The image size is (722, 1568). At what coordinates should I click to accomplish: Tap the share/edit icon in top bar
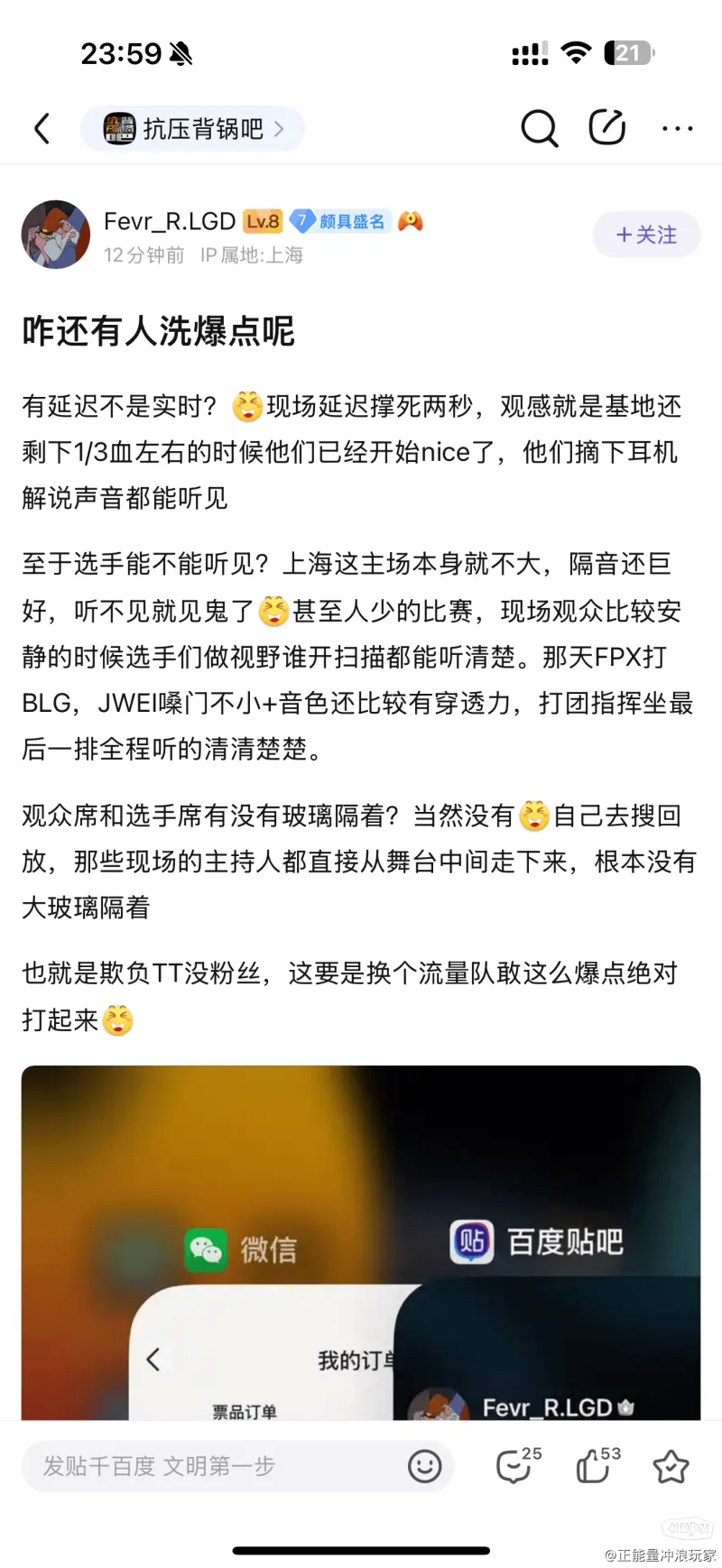point(607,128)
